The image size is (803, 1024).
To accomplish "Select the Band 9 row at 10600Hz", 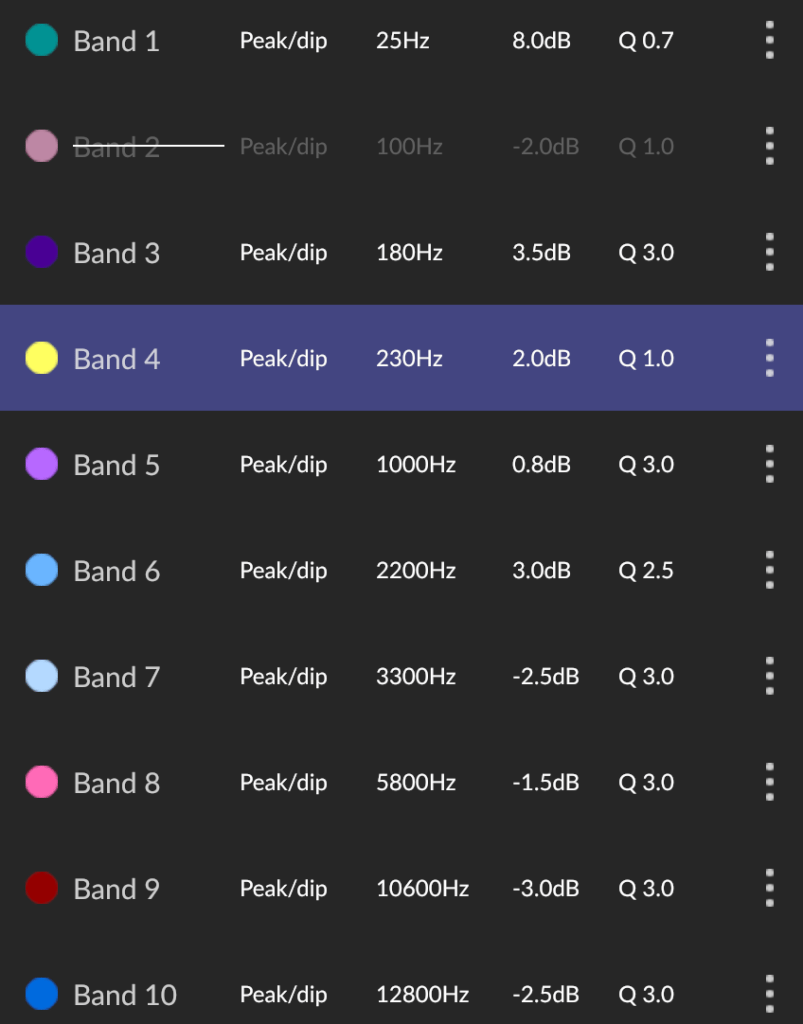I will coord(400,889).
